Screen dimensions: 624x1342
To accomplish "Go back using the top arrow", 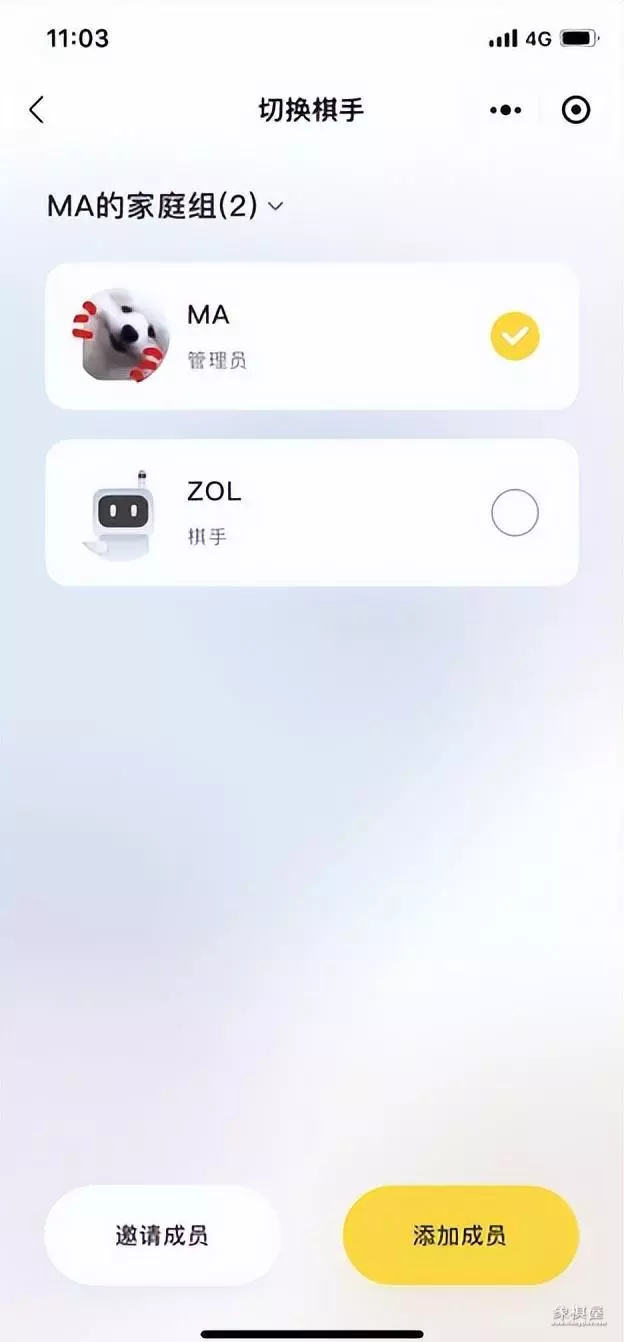I will click(x=37, y=110).
